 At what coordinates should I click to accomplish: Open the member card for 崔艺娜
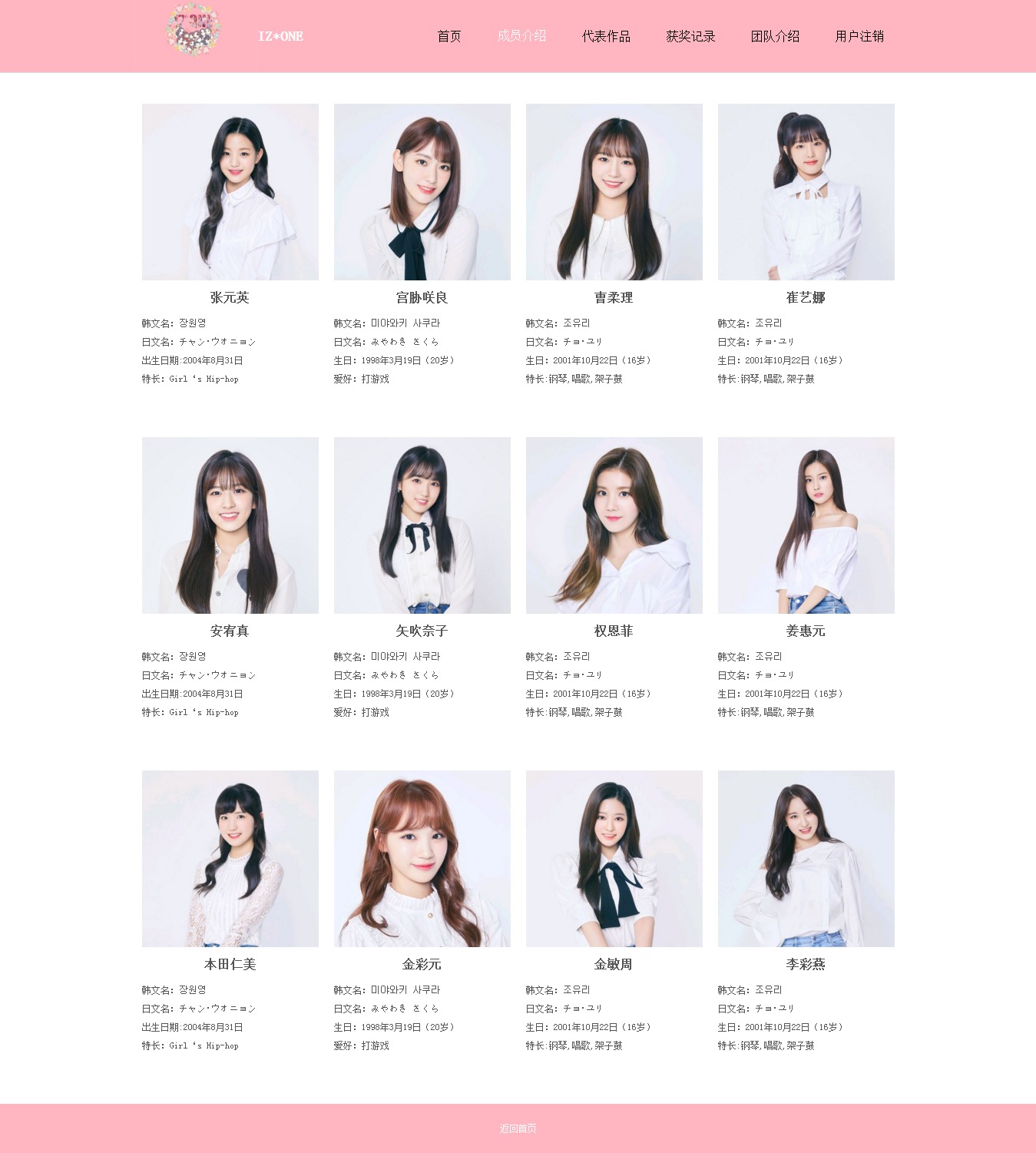(x=806, y=192)
